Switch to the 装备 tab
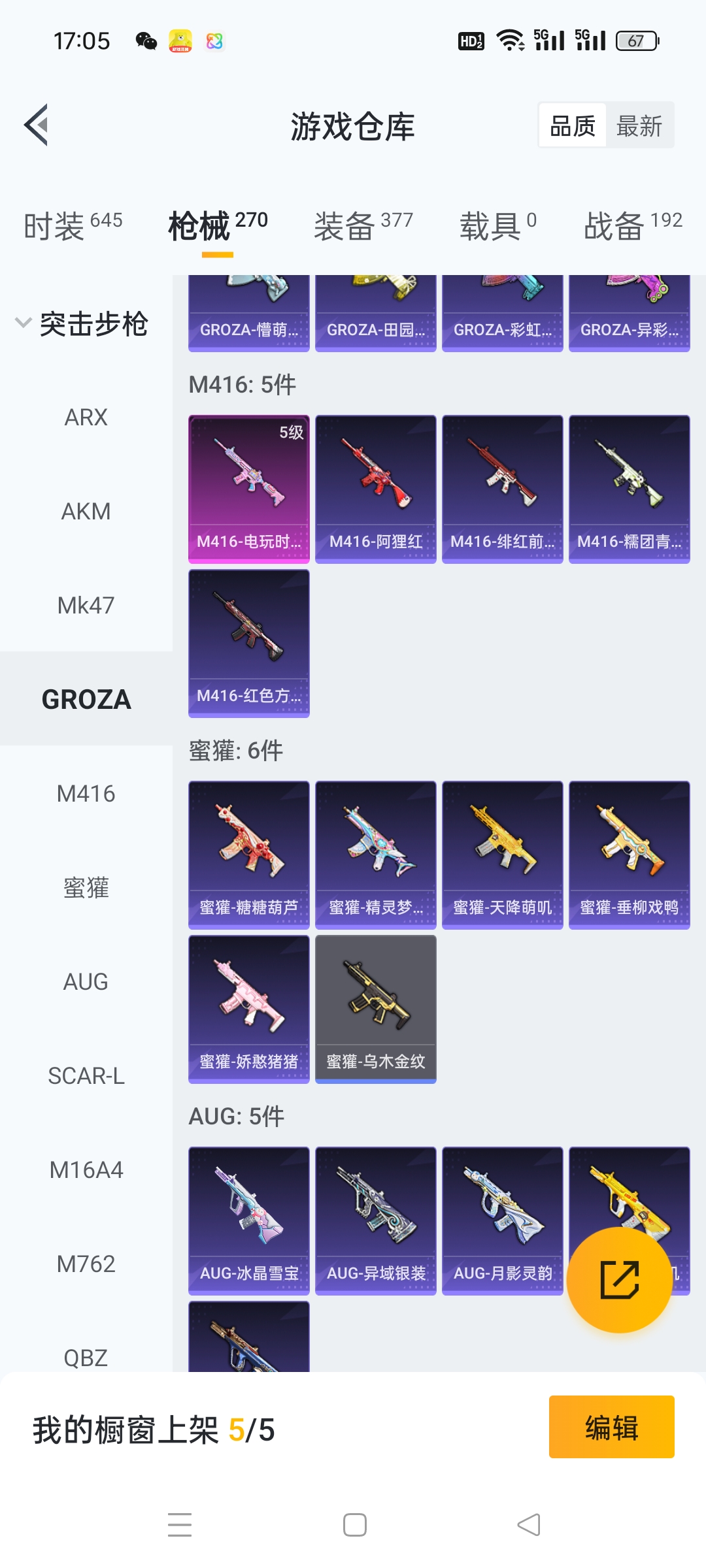This screenshot has width=706, height=1568. coord(363,227)
